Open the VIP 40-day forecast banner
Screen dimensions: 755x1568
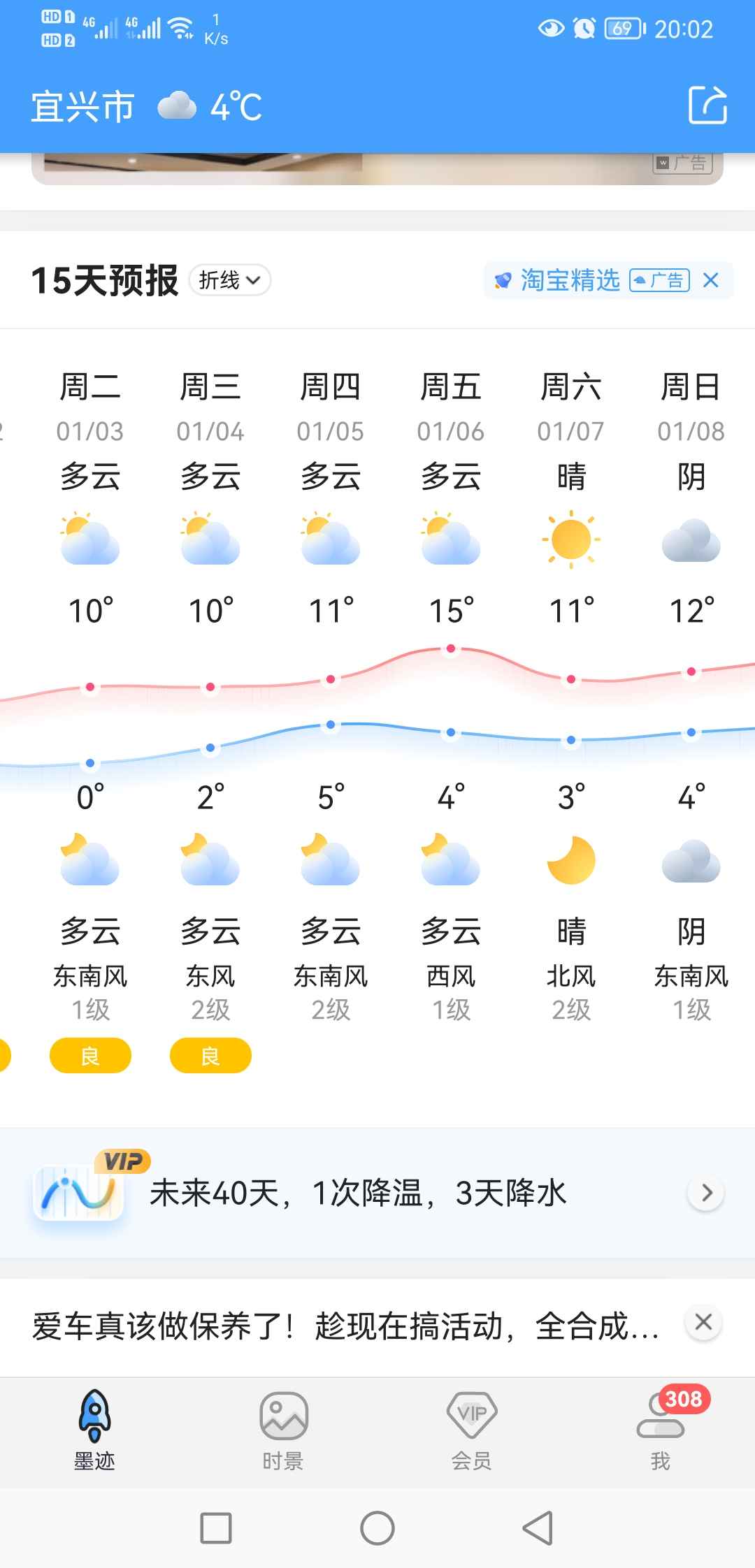tap(377, 1192)
